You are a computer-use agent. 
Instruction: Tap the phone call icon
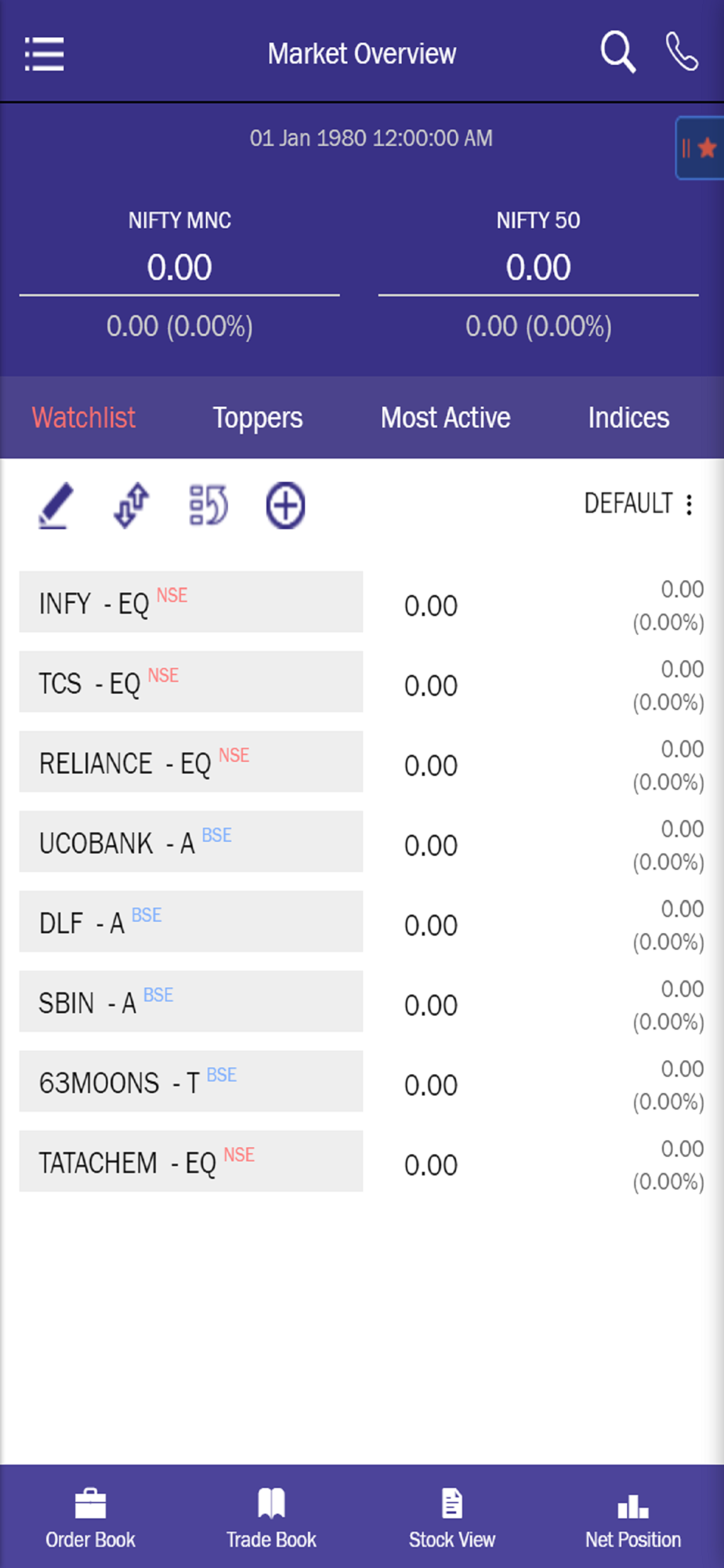[x=682, y=53]
